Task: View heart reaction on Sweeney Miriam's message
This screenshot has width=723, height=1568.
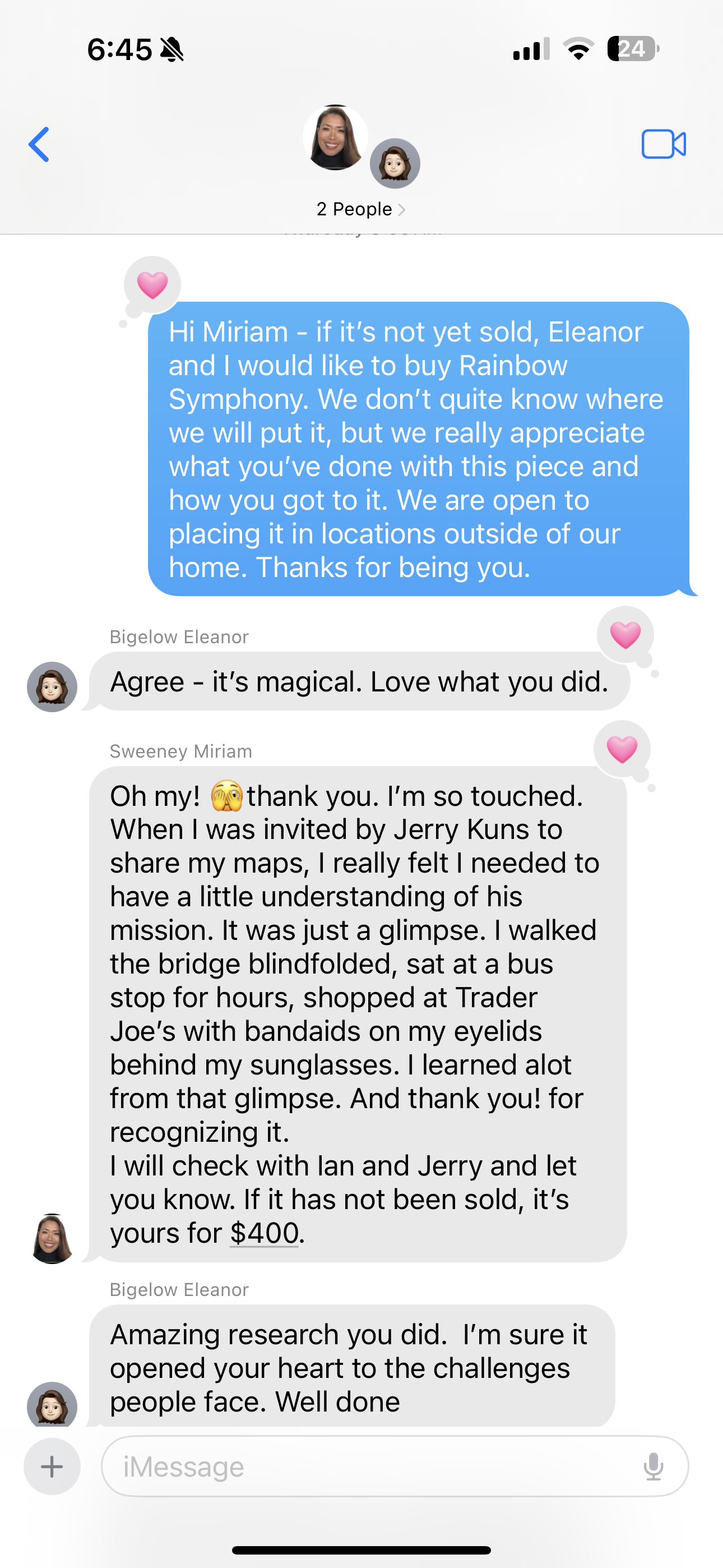Action: click(622, 749)
